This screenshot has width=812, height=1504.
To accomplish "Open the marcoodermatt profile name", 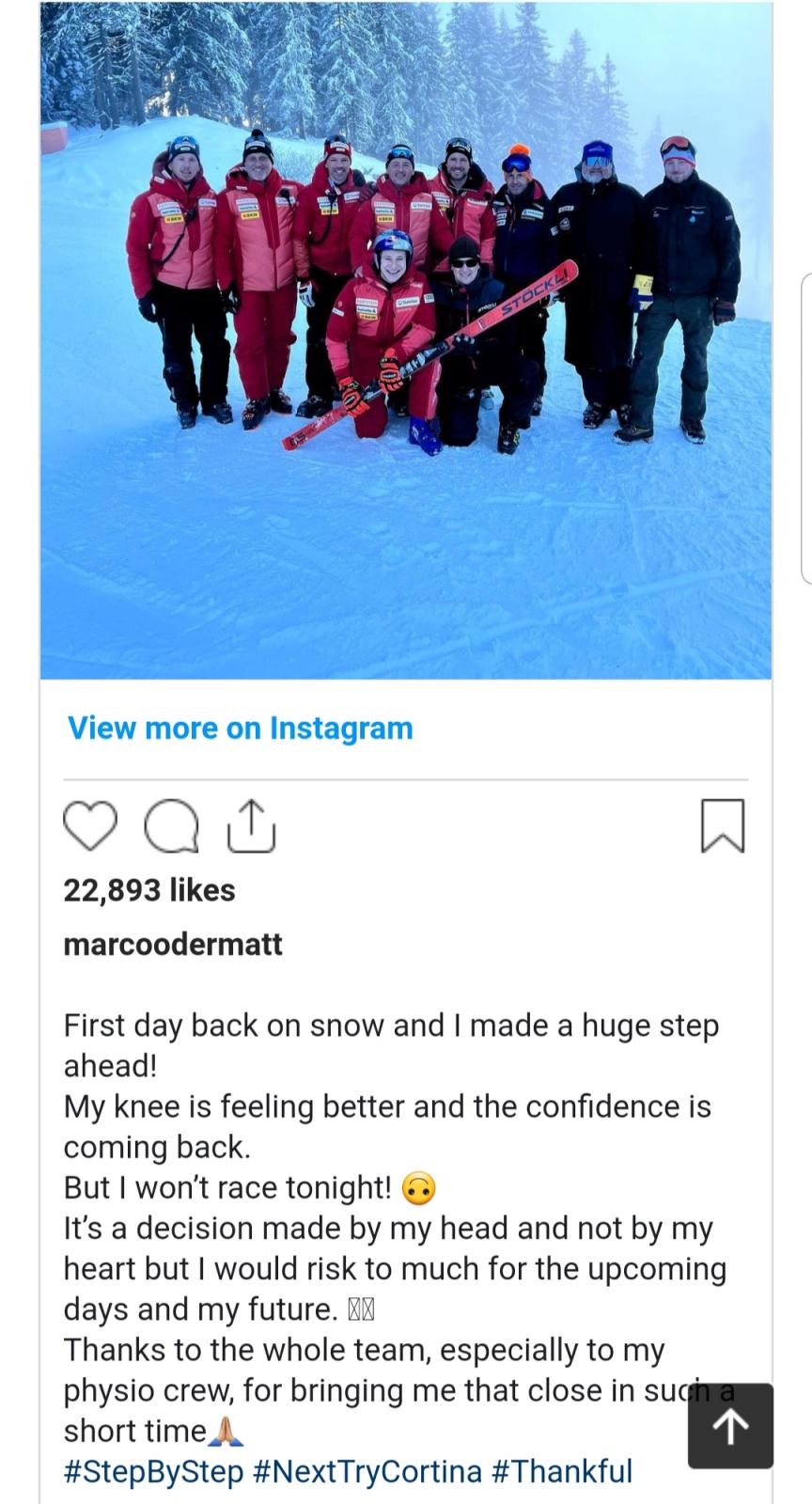I will coord(173,944).
